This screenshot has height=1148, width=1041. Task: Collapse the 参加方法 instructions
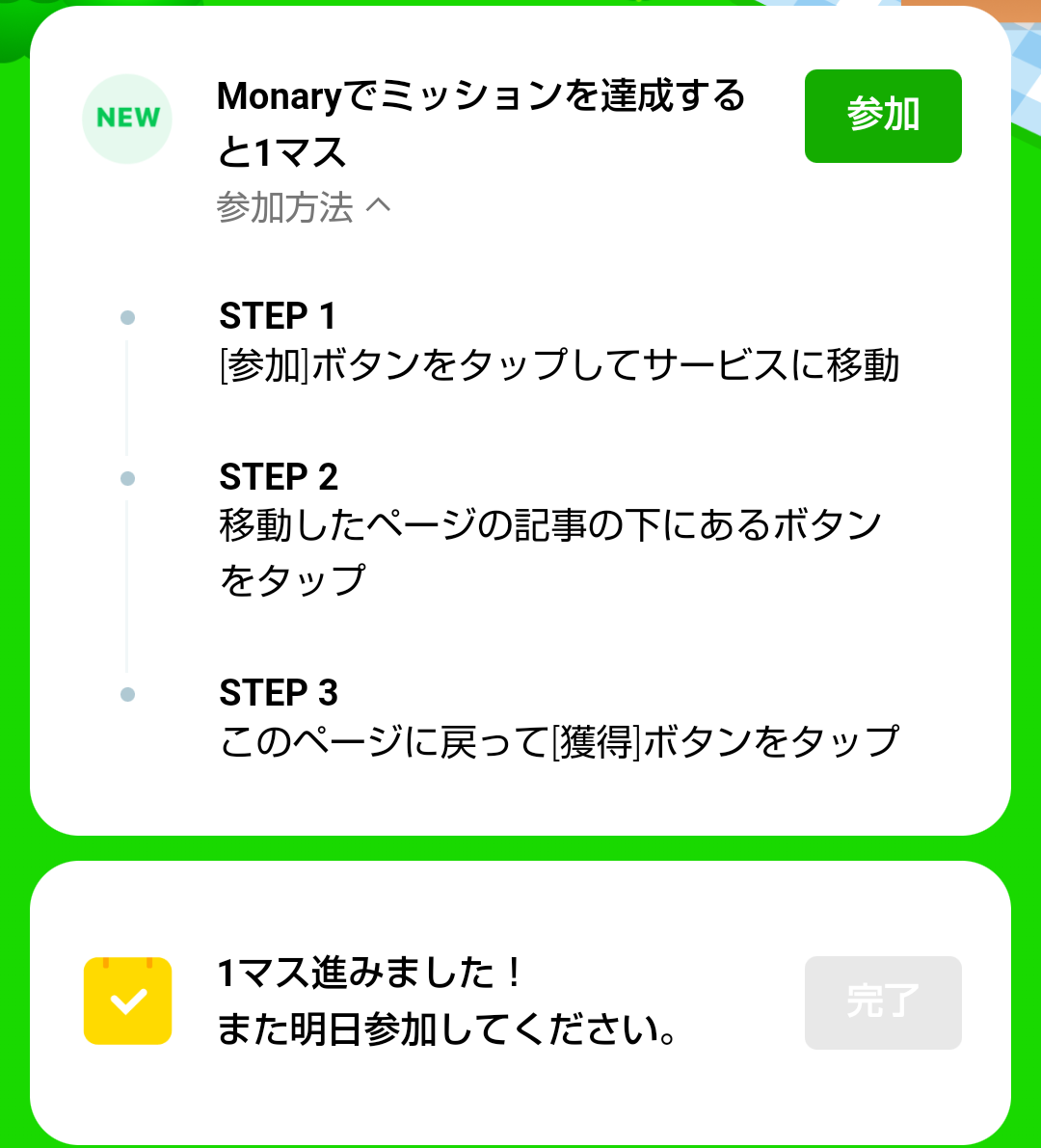click(x=303, y=207)
